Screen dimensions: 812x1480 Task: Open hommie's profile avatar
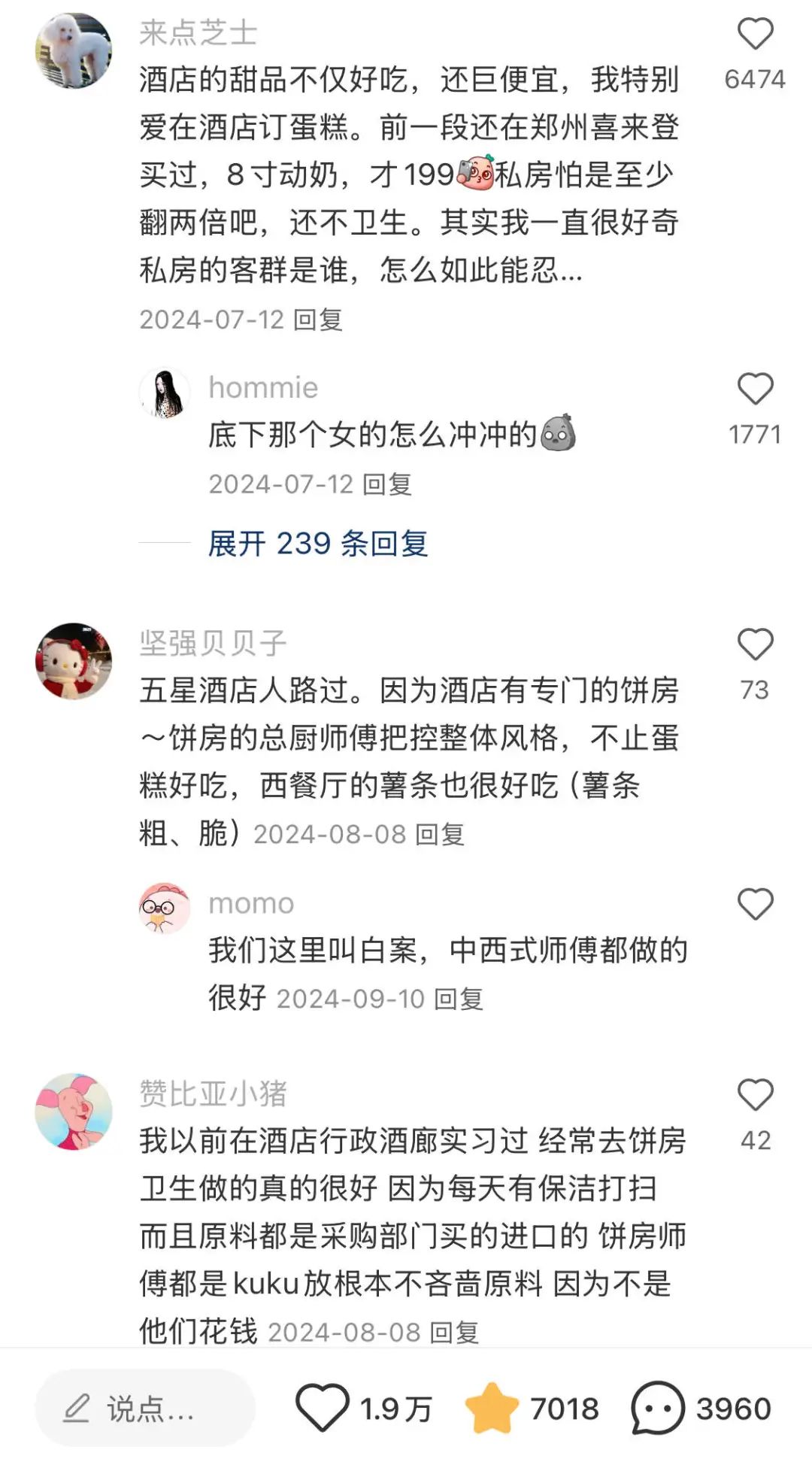point(165,393)
